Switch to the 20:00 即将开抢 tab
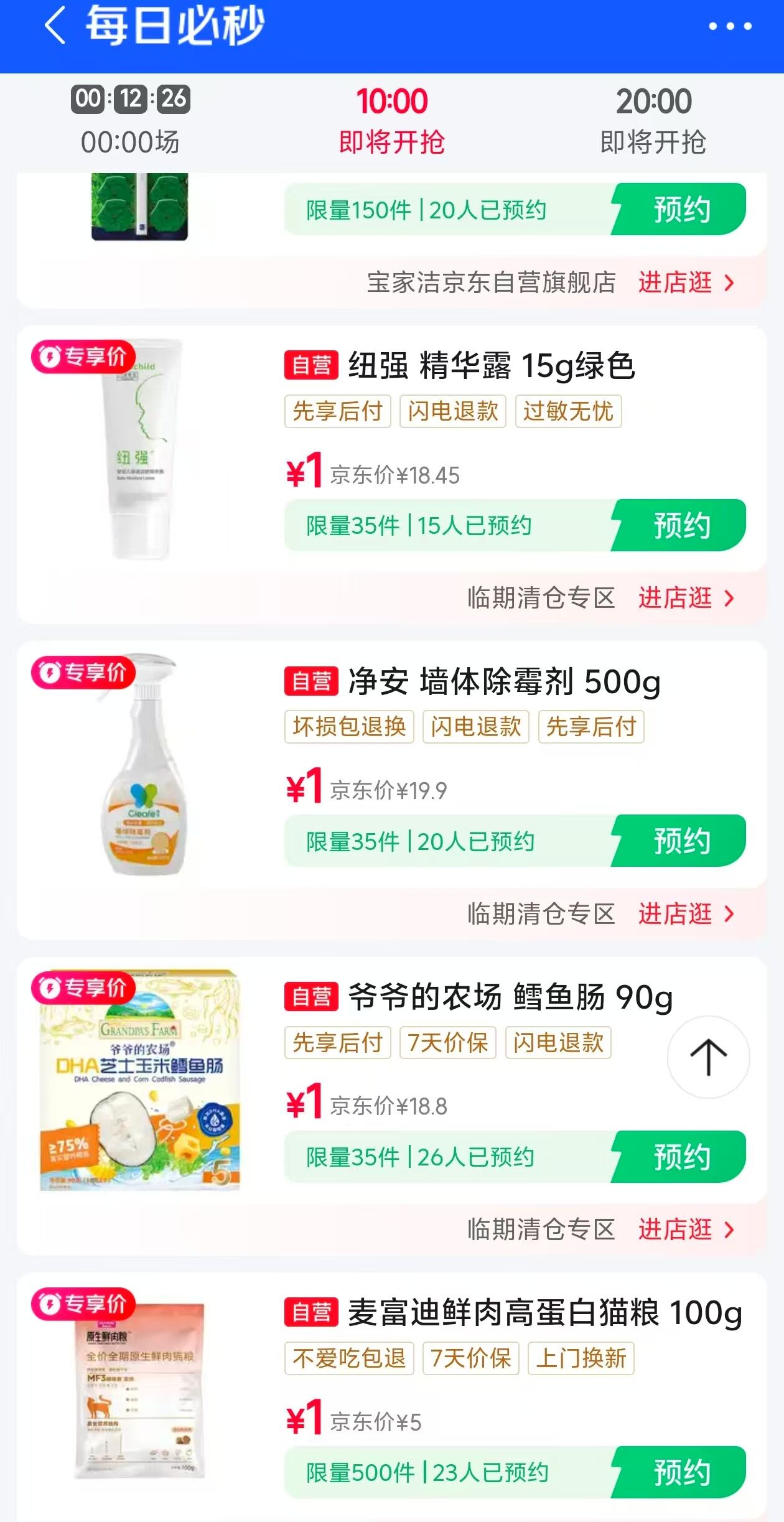 point(653,121)
